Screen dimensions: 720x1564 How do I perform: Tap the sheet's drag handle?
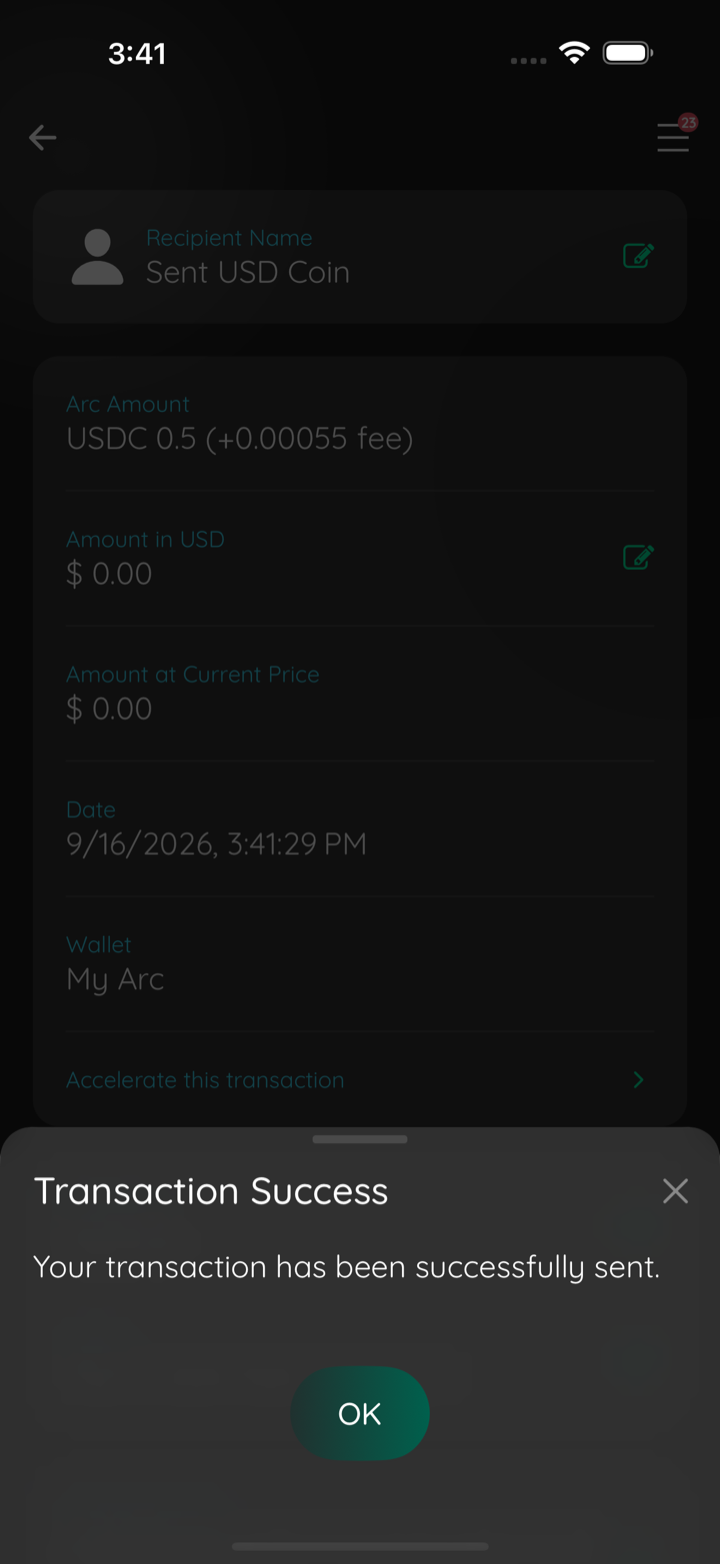tap(360, 1139)
